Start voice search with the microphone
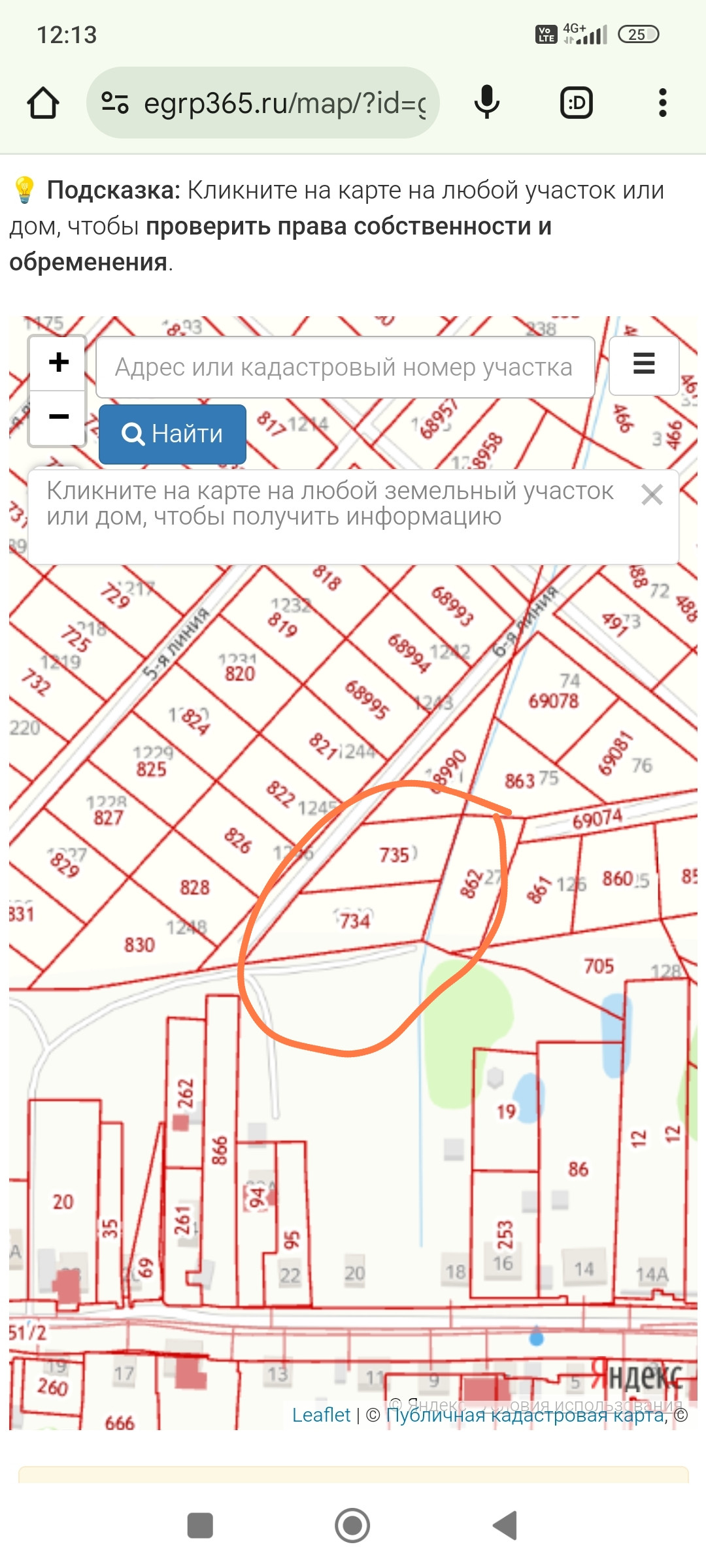 pos(486,103)
